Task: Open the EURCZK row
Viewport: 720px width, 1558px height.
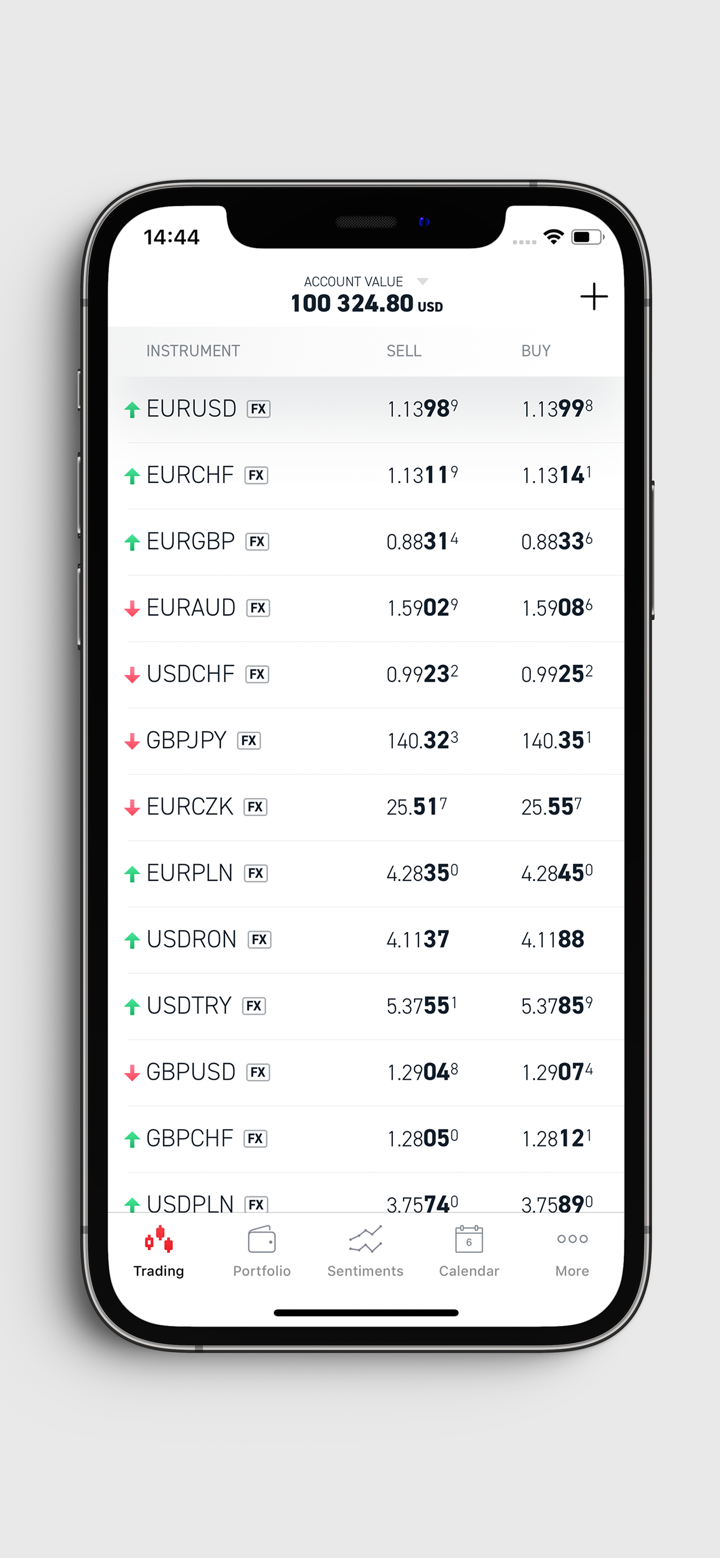Action: pyautogui.click(x=190, y=807)
